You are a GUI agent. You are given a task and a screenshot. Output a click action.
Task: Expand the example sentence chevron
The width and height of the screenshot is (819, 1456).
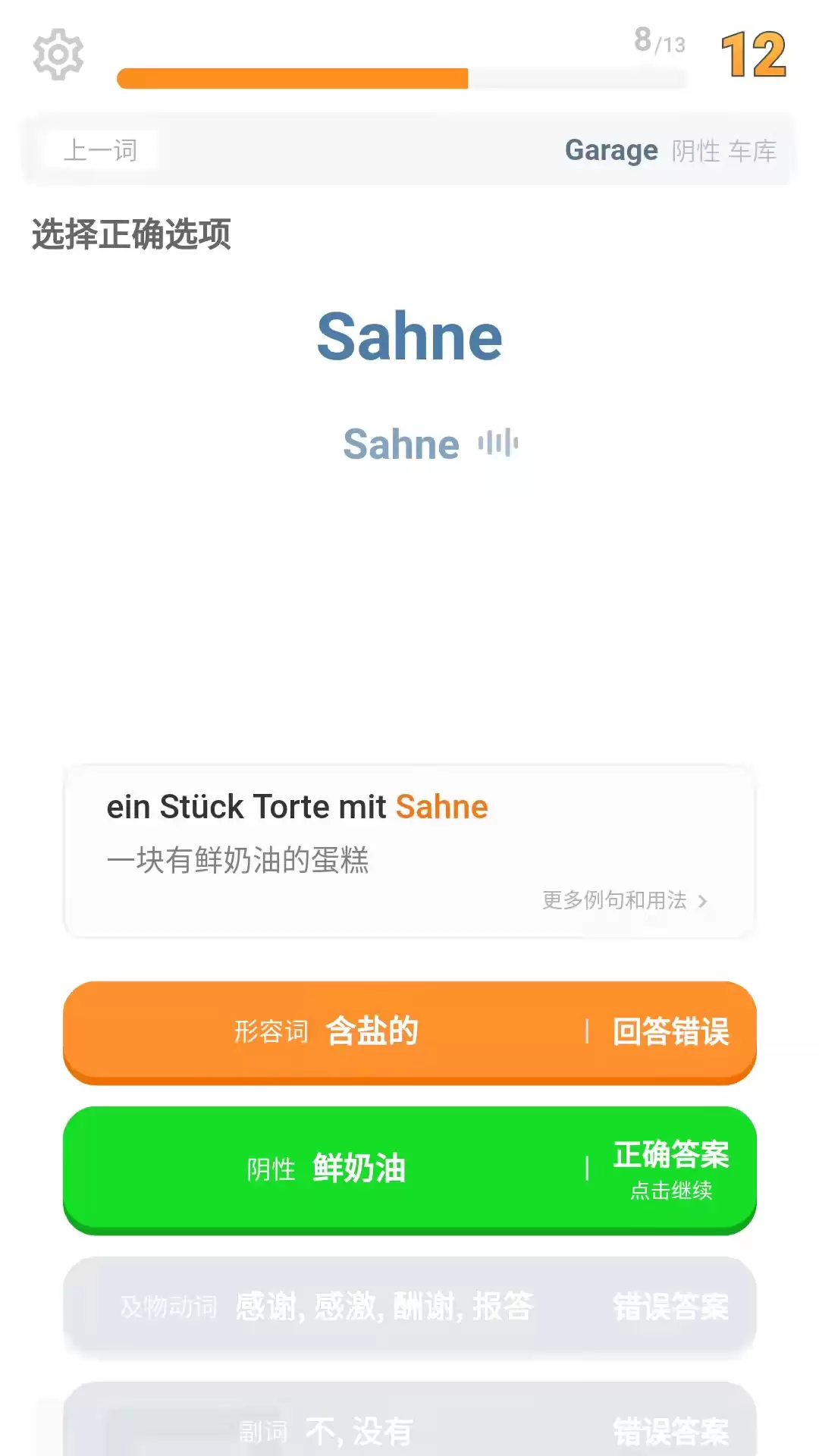click(702, 900)
